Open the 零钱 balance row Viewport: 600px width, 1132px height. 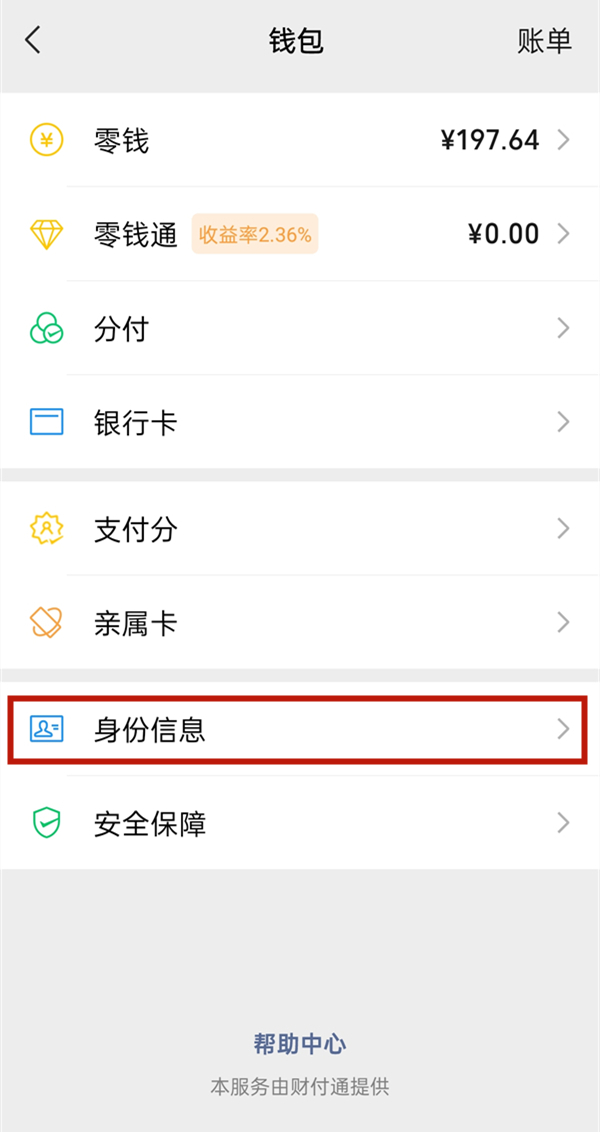click(300, 140)
